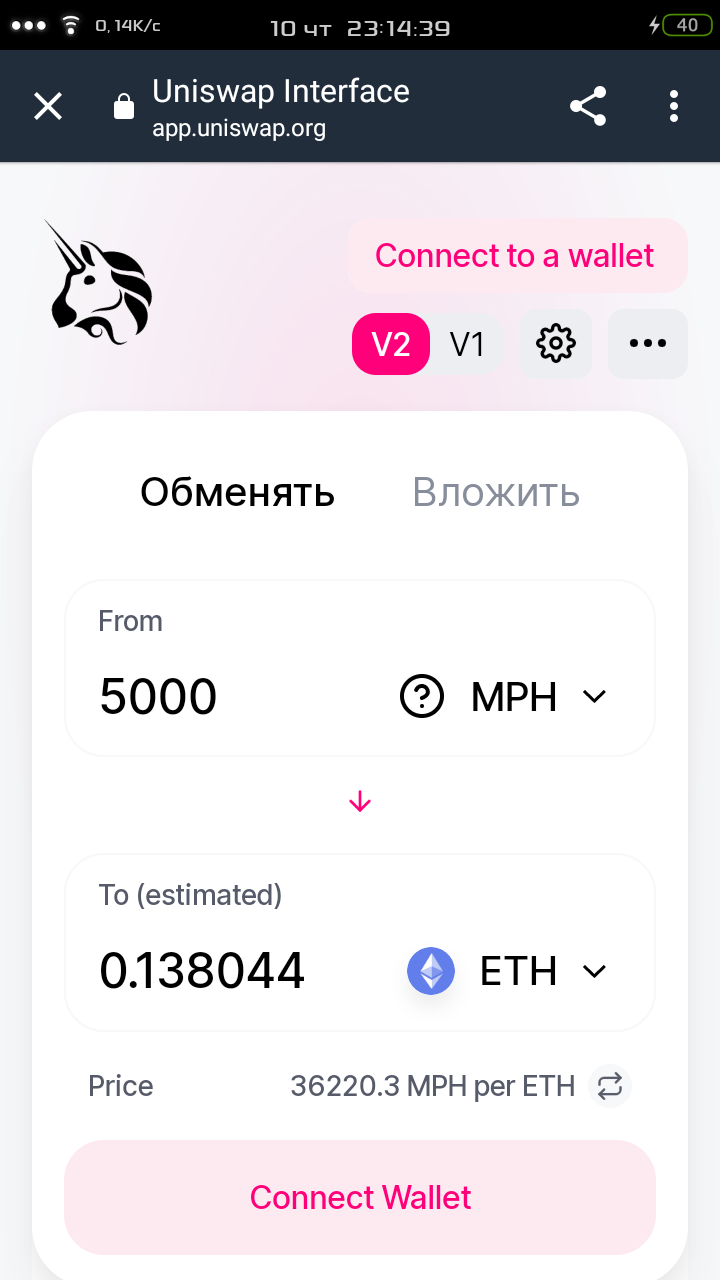Click the padlock icon next to the URL
Screen dimensions: 720x1280
tap(124, 105)
